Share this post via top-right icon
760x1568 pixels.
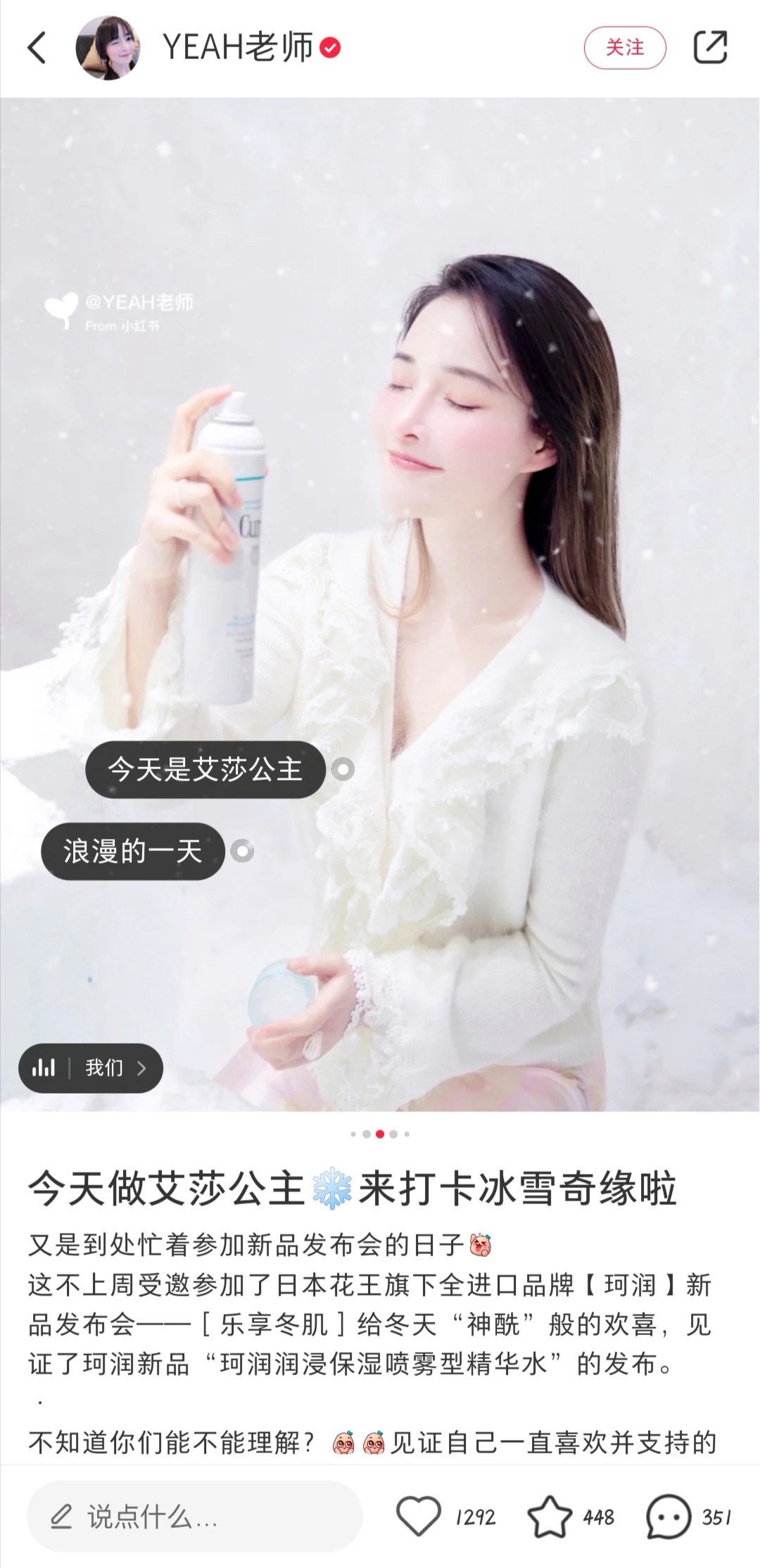(x=710, y=48)
